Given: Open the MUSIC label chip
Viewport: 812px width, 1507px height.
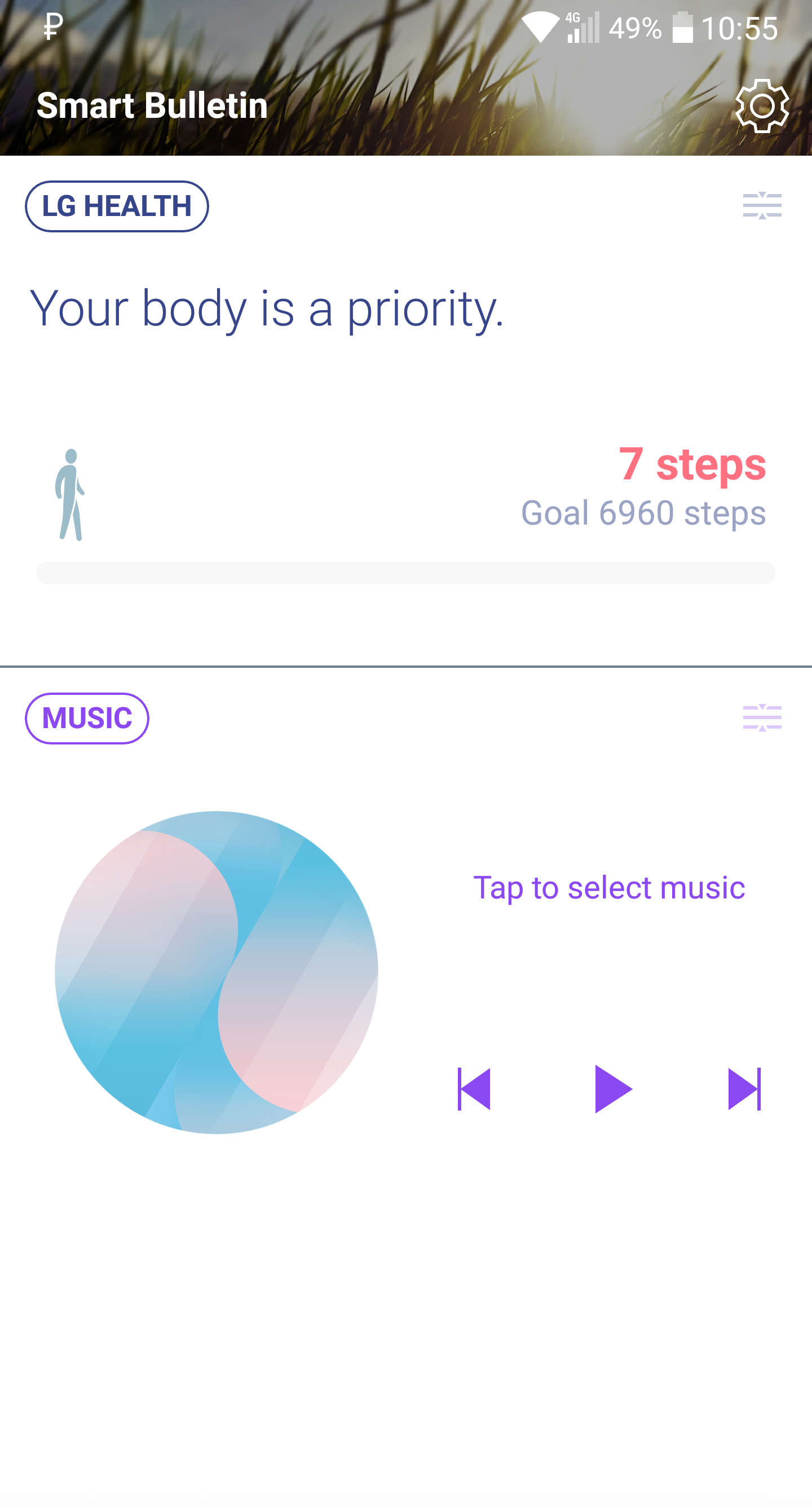Looking at the screenshot, I should 87,719.
